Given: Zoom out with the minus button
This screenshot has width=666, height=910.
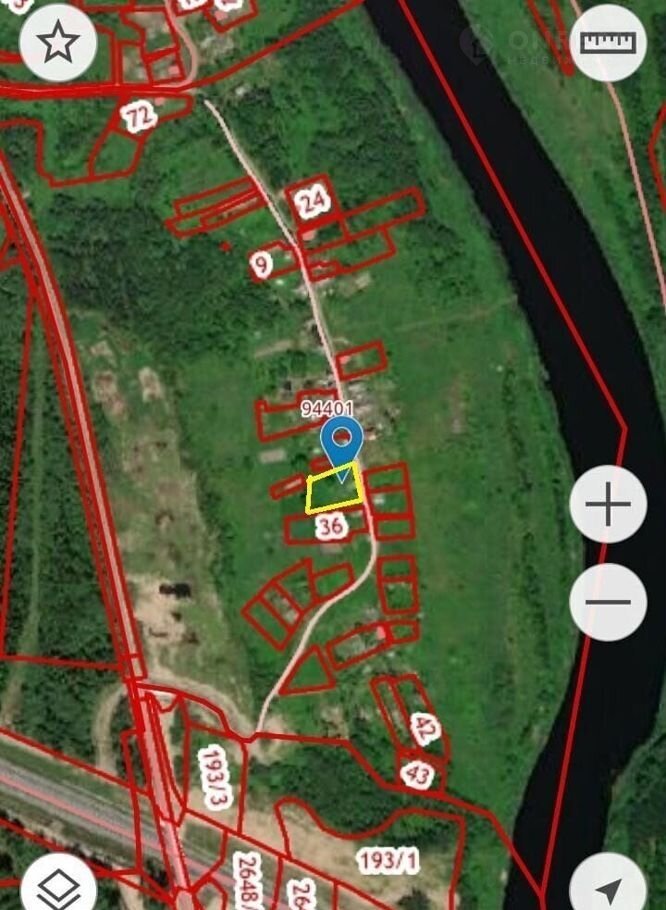Looking at the screenshot, I should 608,603.
